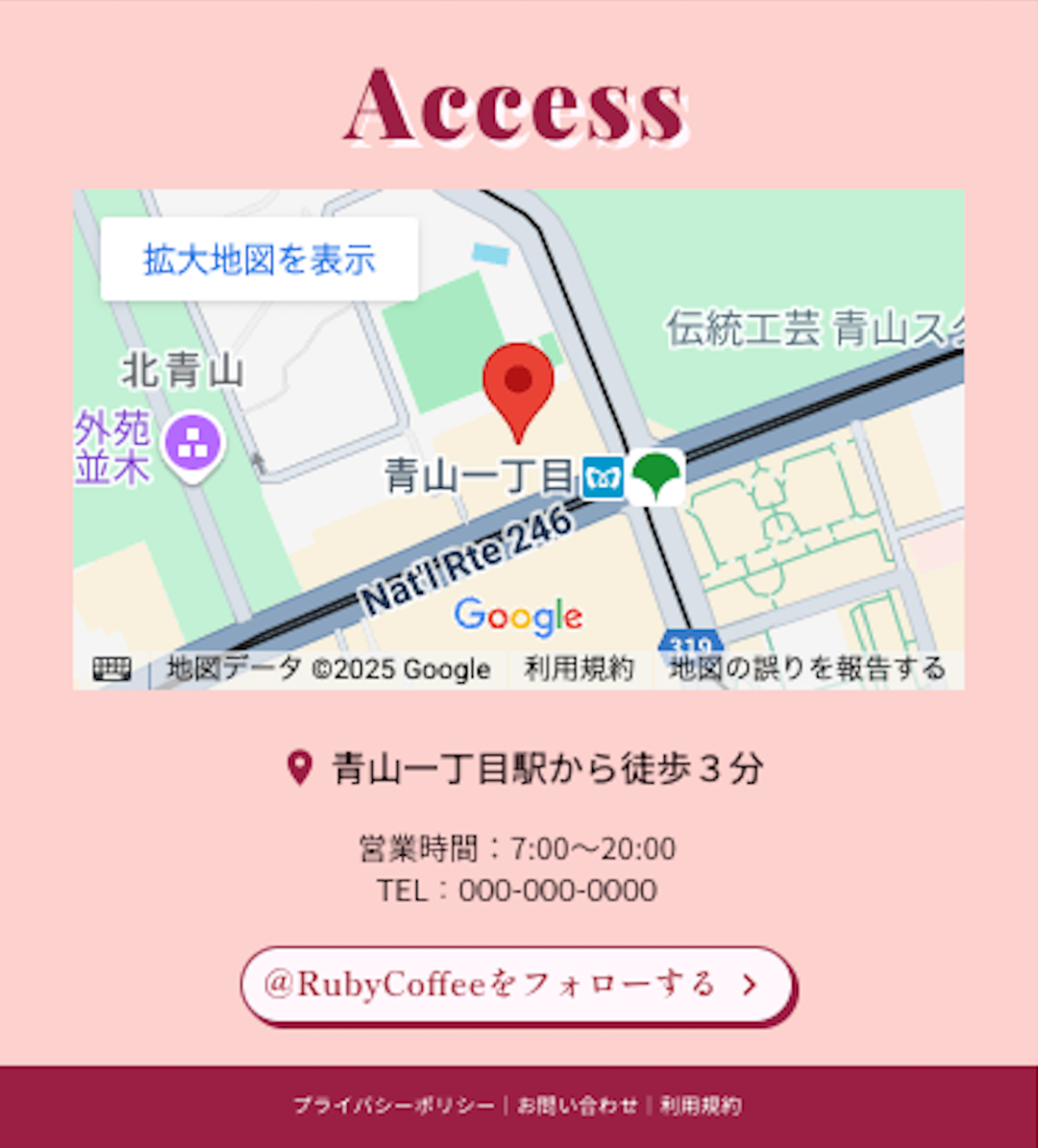
Task: Open the お問い合わせ contact link in the footer
Action: click(x=577, y=1106)
